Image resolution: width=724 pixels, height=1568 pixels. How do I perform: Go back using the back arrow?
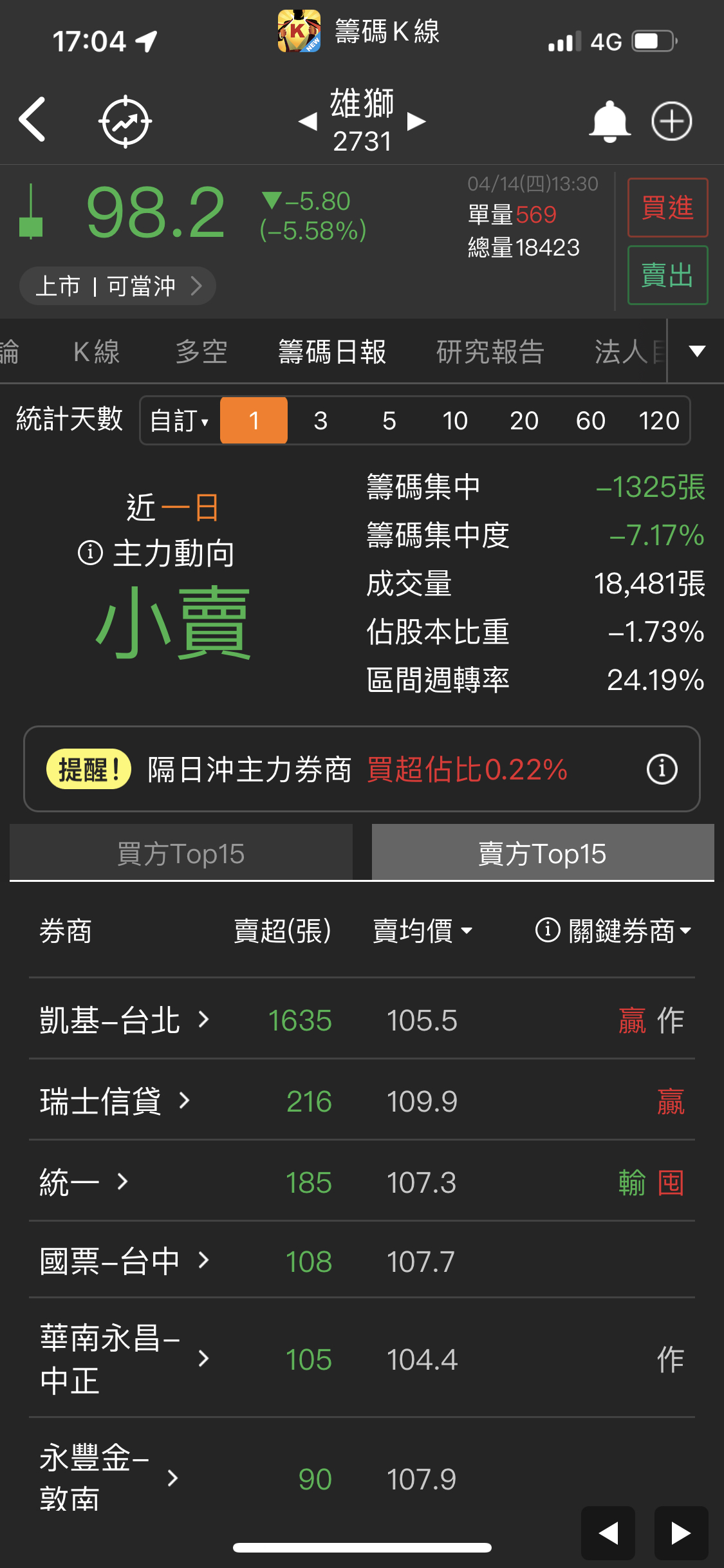pos(32,120)
